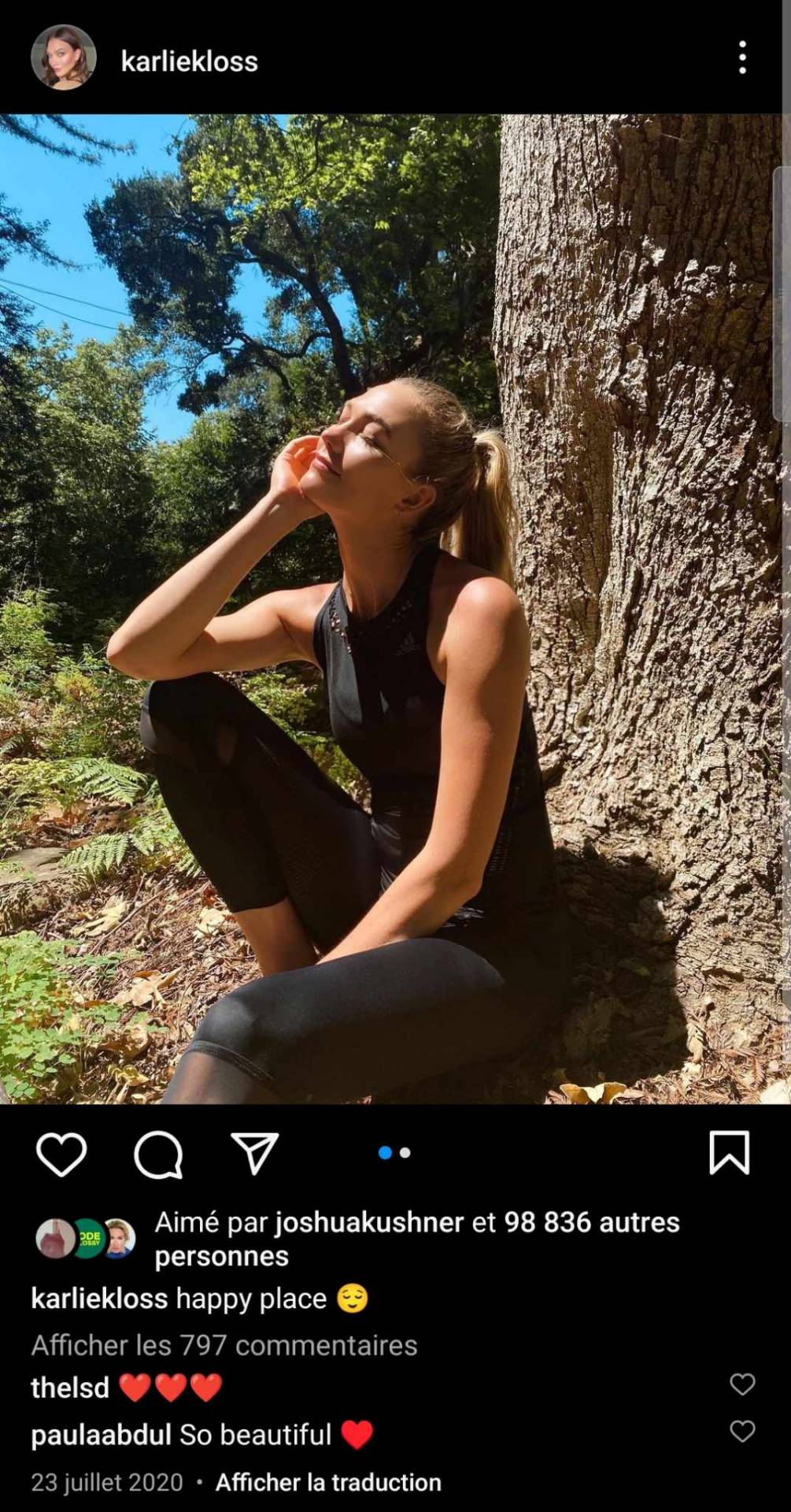Like the post with the heart icon
The width and height of the screenshot is (791, 1512).
[x=61, y=1154]
